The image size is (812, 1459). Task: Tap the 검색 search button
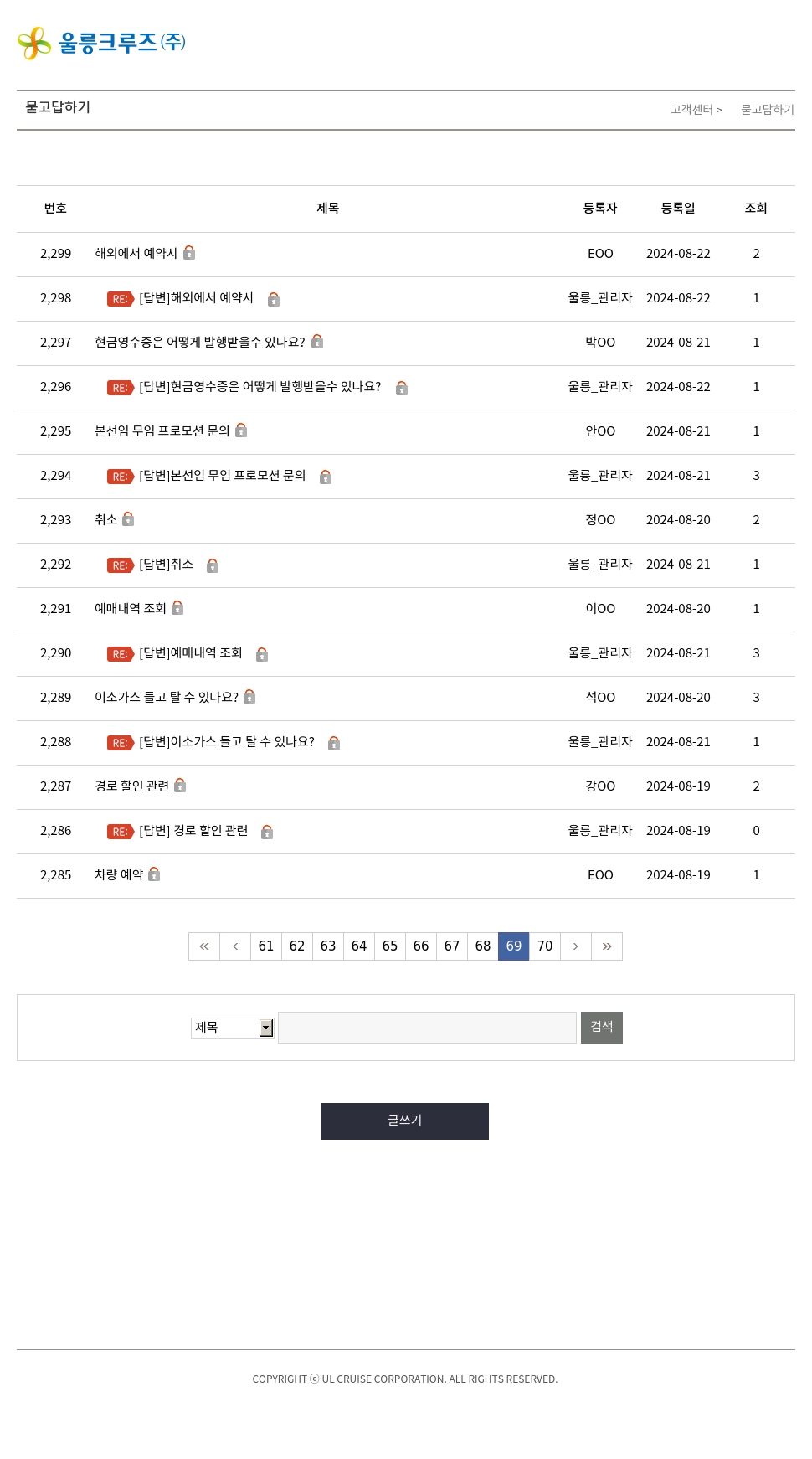602,1028
